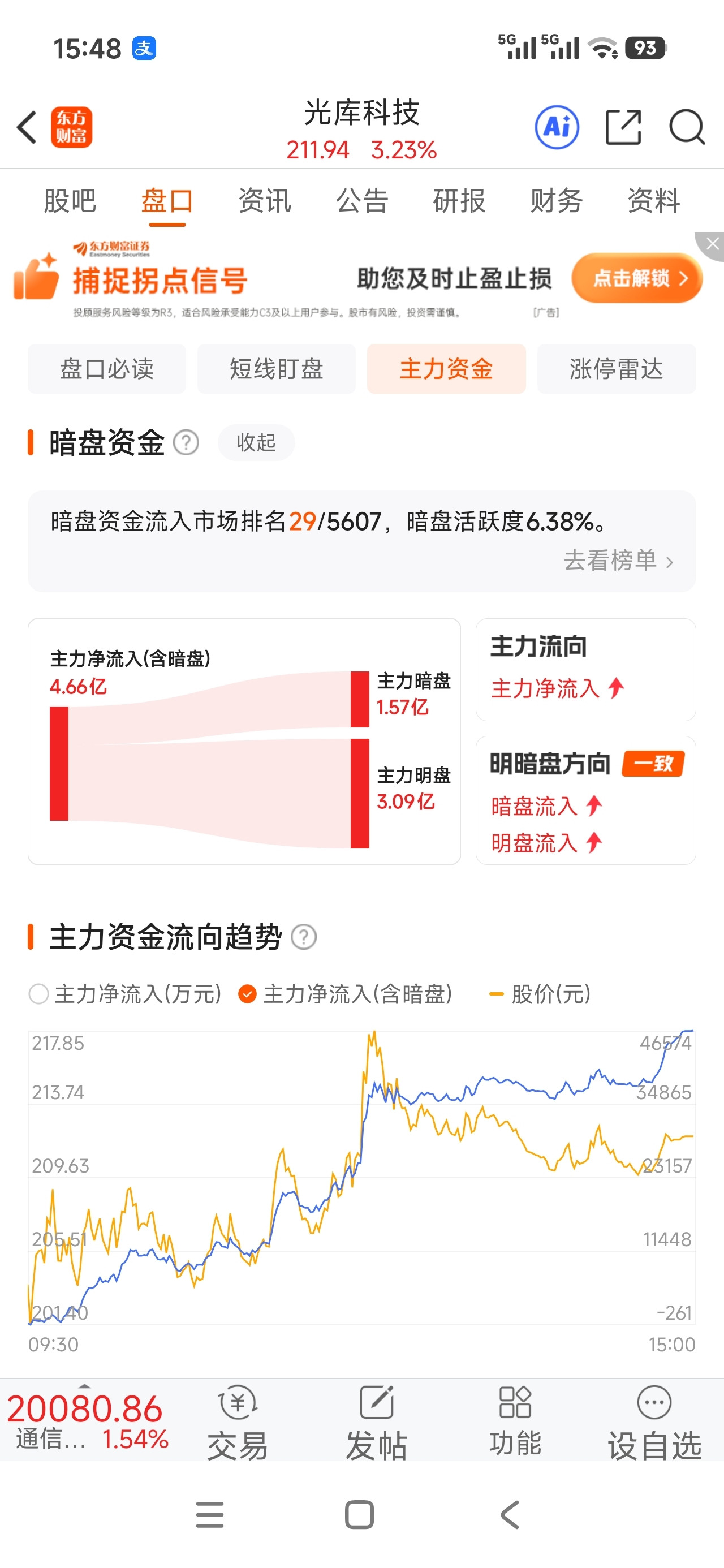This screenshot has width=724, height=1568.
Task: Switch to the 资讯 tab
Action: pyautogui.click(x=264, y=200)
